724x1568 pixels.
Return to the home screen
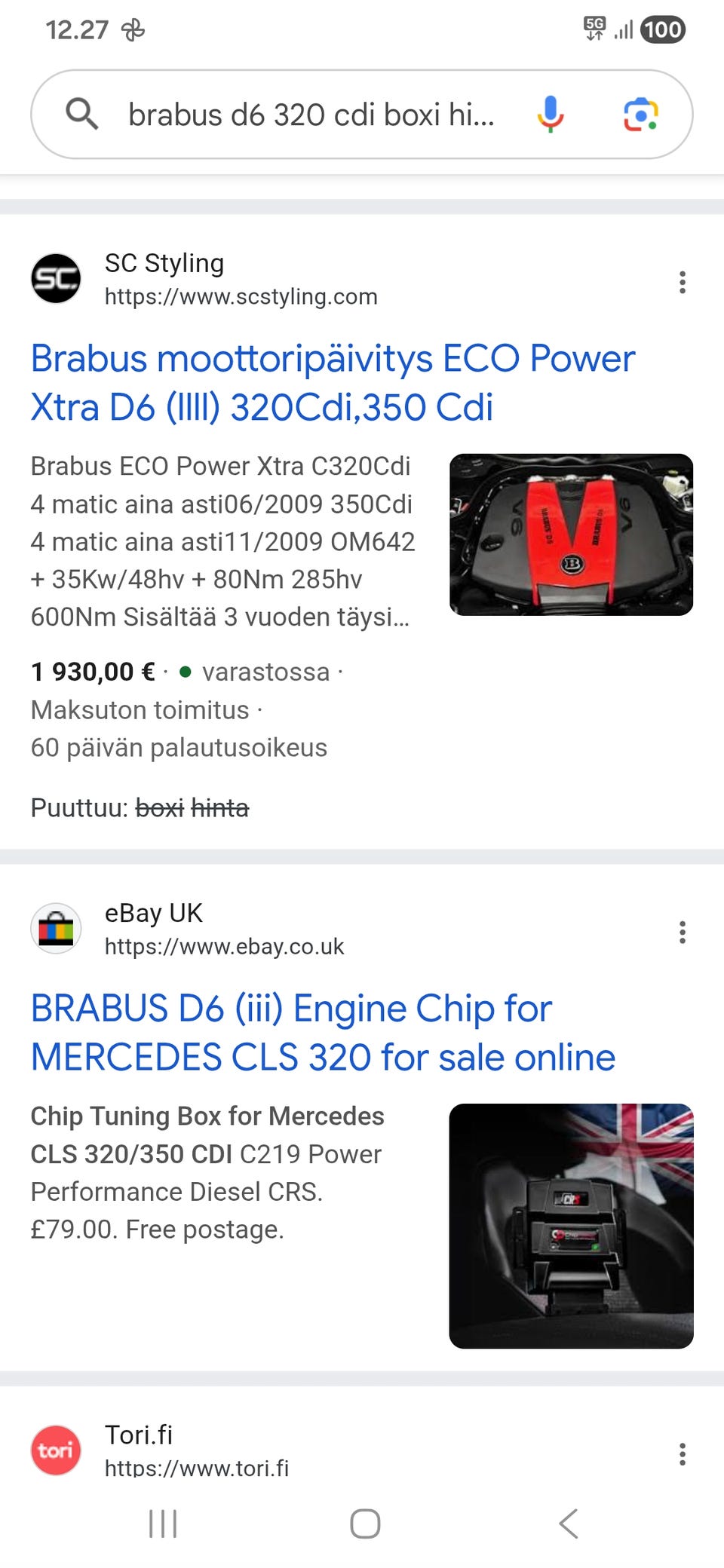point(365,1524)
